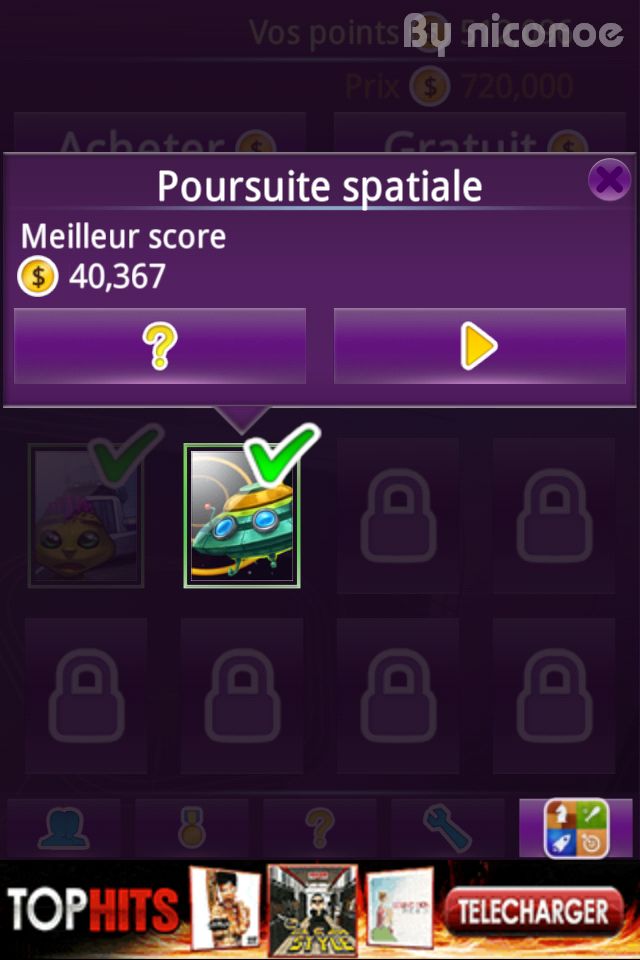Open the yellow question mark help button
The height and width of the screenshot is (960, 640).
(160, 346)
